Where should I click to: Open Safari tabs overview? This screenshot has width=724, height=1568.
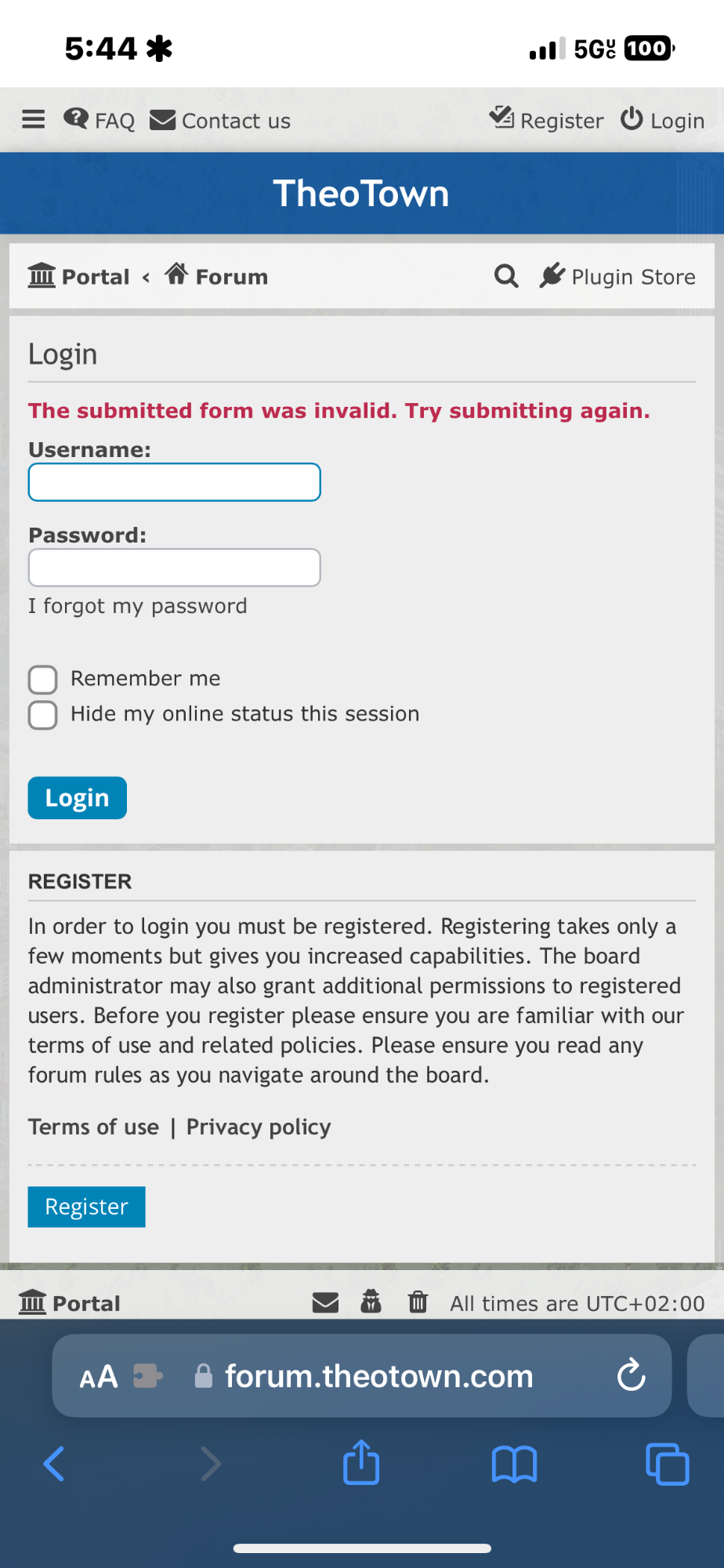[x=667, y=1464]
